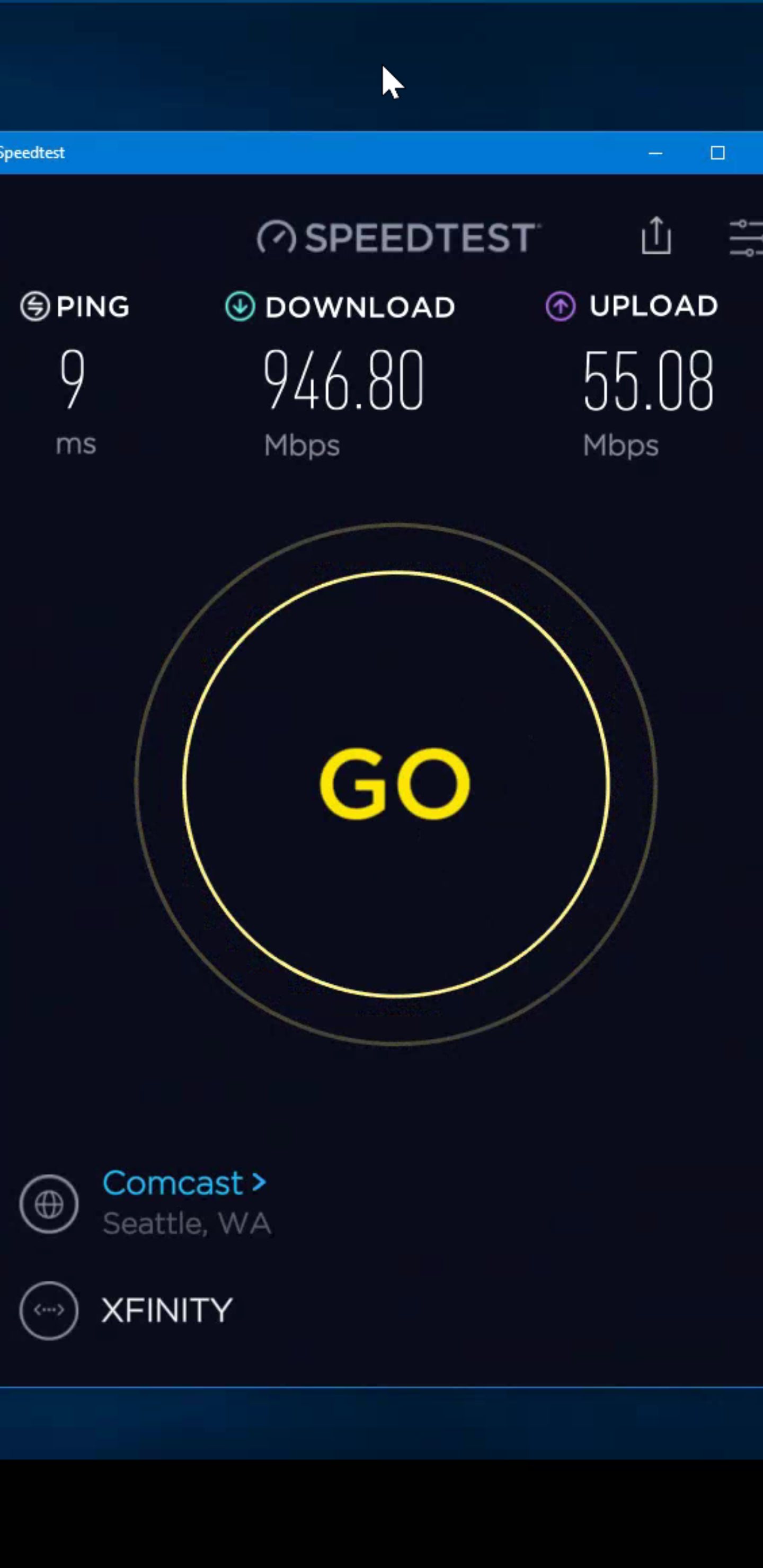The width and height of the screenshot is (763, 1568).
Task: Click the Speedtest title bar label
Action: point(33,153)
